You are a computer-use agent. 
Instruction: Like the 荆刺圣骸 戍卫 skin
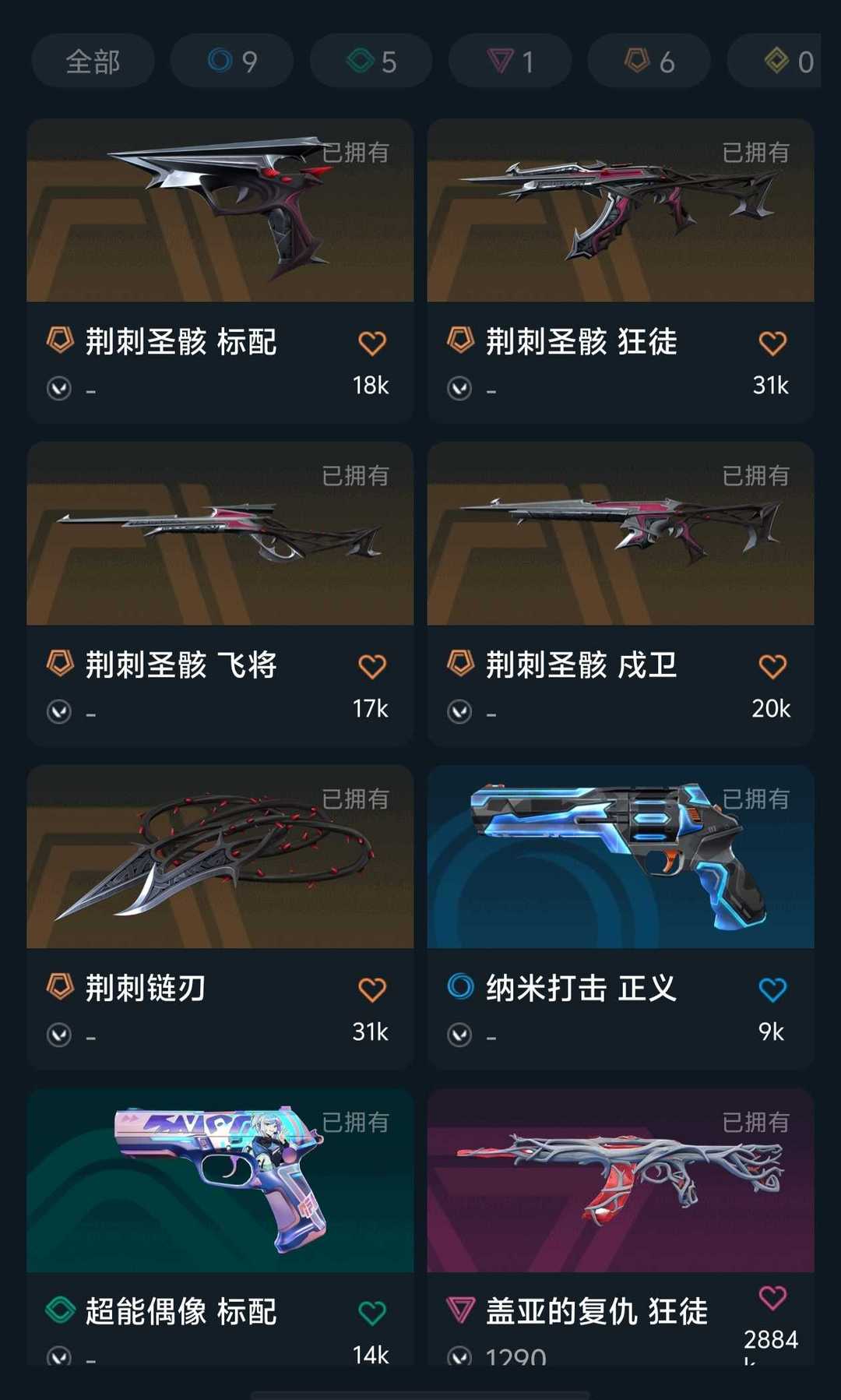point(772,666)
